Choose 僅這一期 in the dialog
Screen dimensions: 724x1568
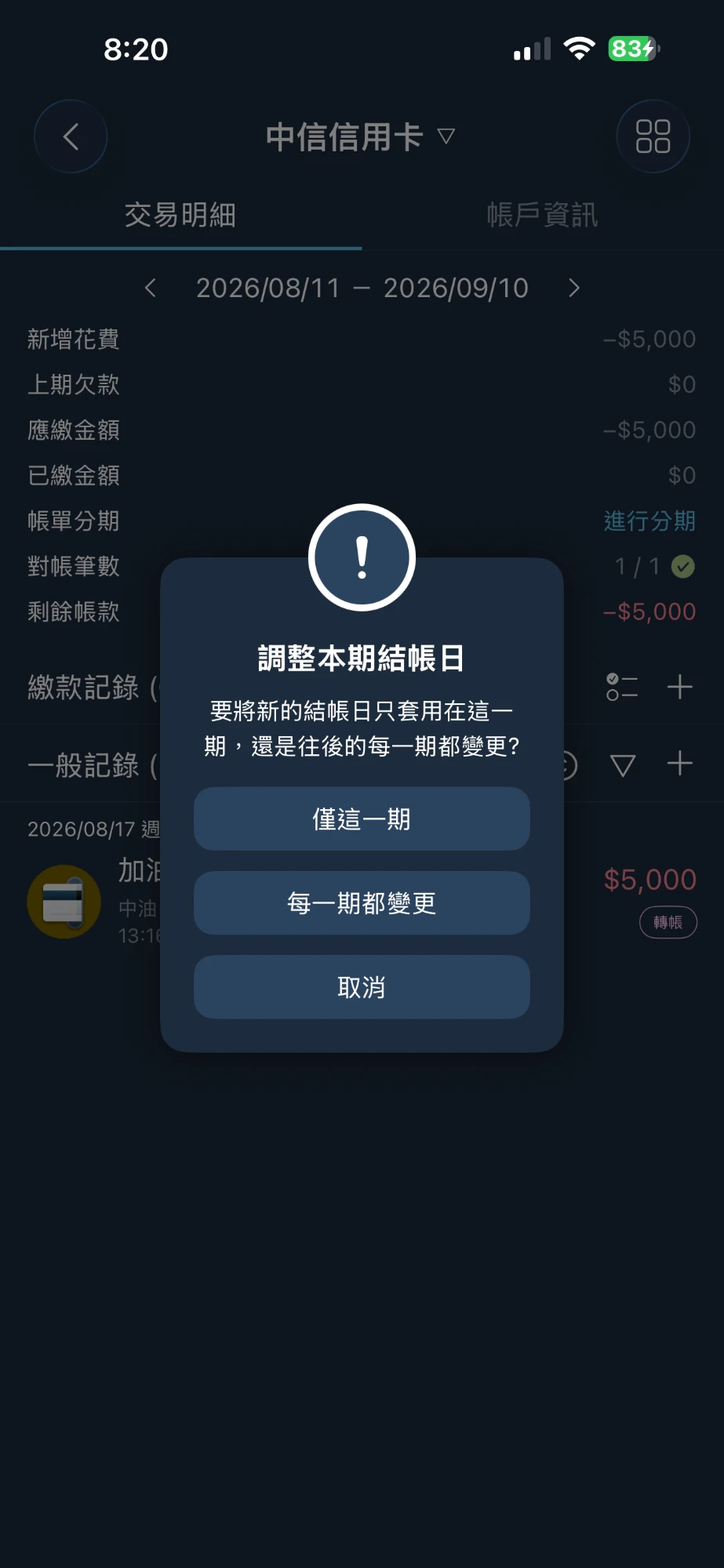(362, 818)
